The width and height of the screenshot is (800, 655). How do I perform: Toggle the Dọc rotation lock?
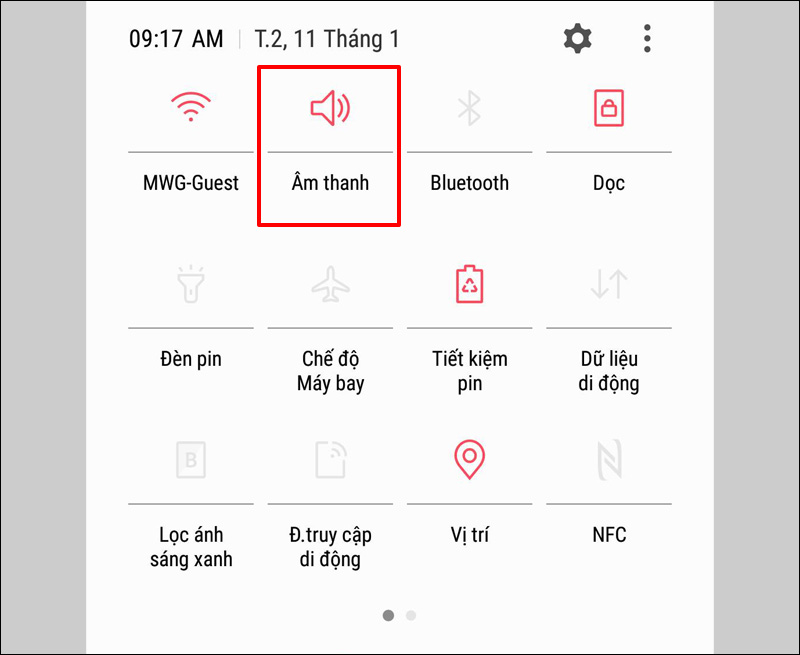point(609,108)
